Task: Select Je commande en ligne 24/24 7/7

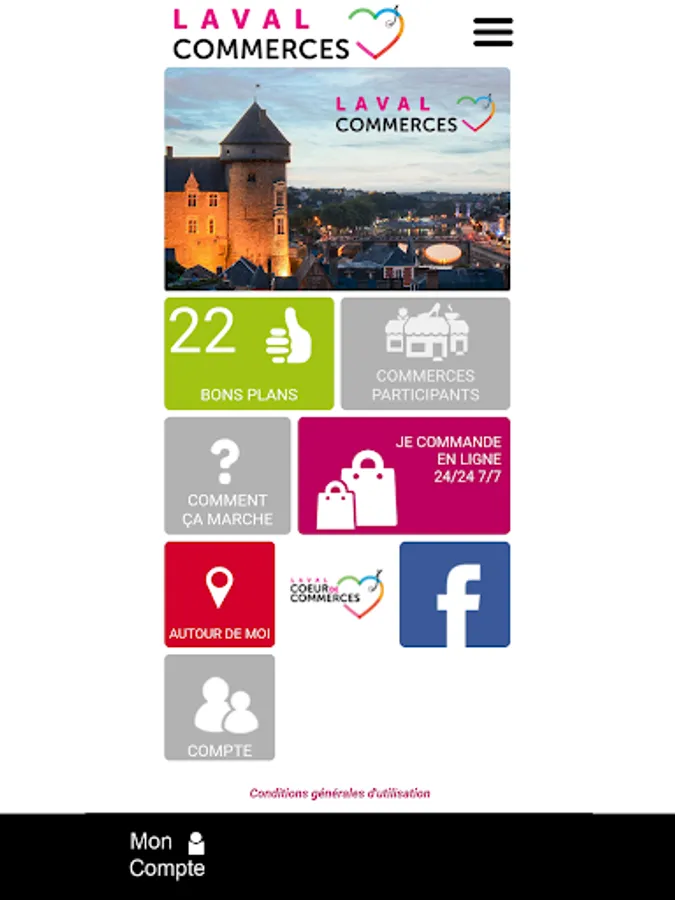Action: pyautogui.click(x=404, y=476)
